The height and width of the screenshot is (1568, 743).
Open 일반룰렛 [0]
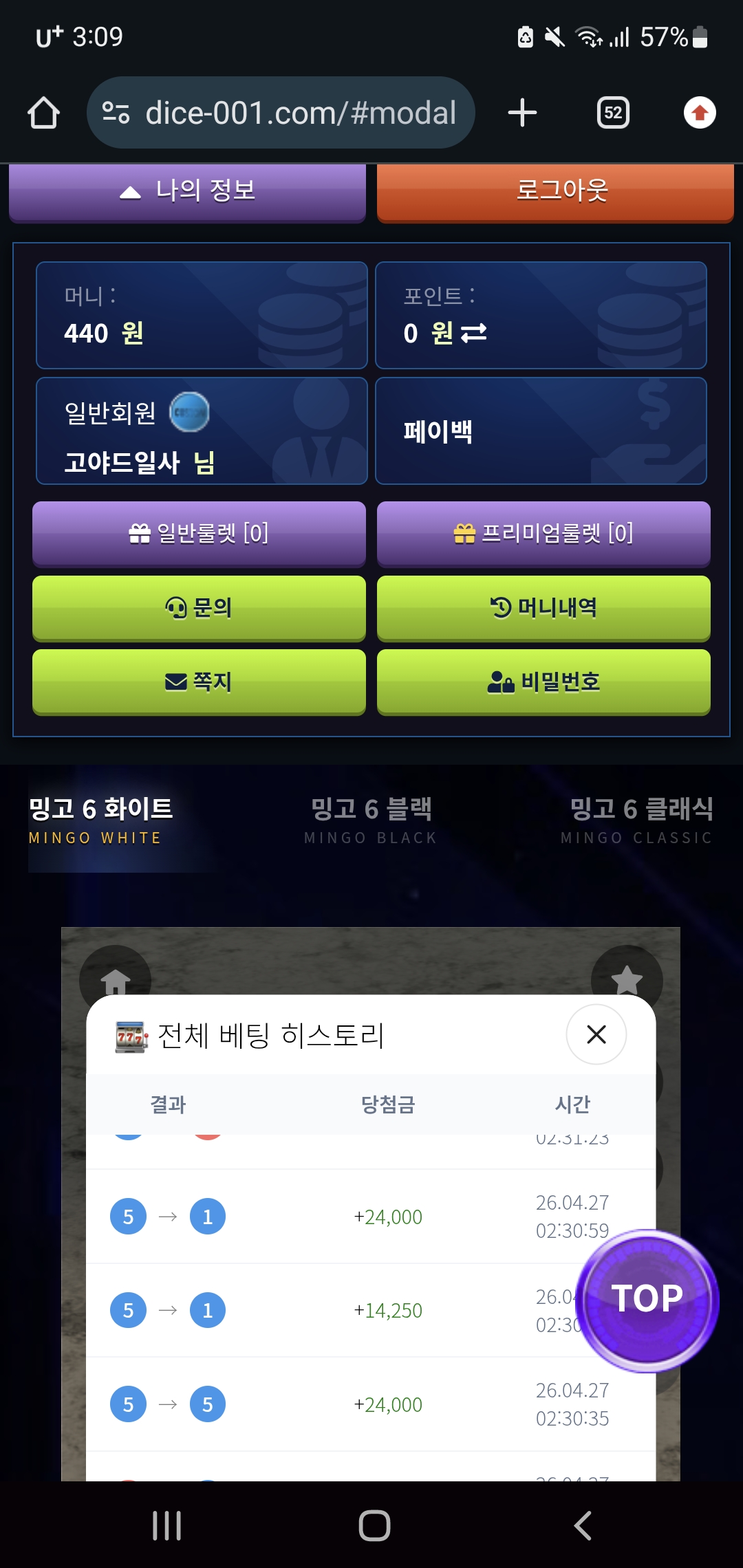click(199, 533)
